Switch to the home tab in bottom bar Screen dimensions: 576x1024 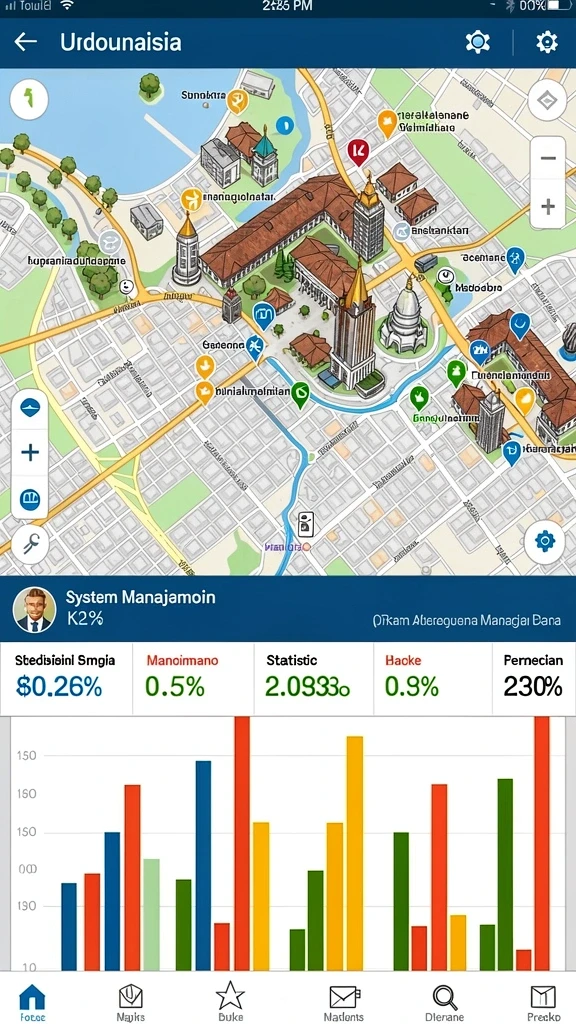[32, 1002]
